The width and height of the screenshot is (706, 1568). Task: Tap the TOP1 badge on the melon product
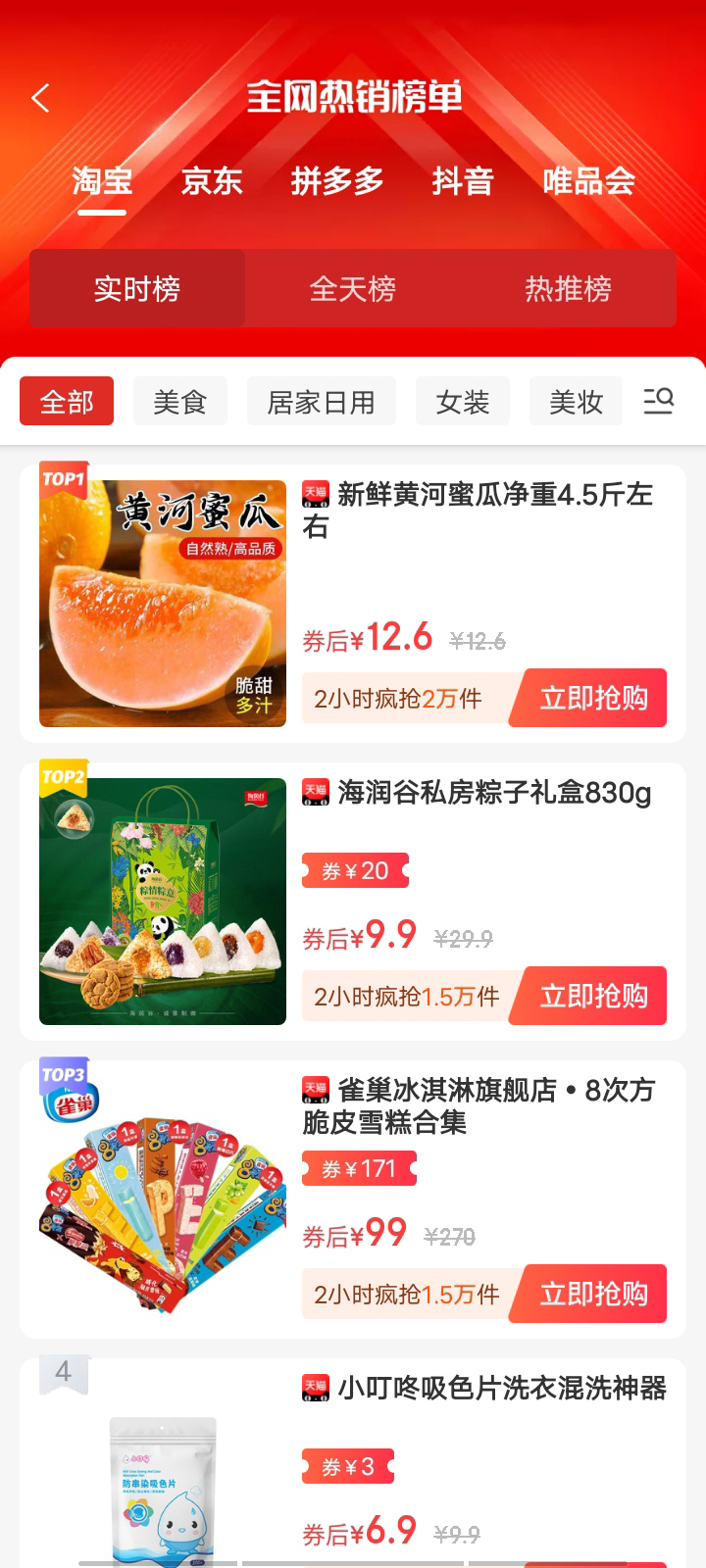point(65,480)
